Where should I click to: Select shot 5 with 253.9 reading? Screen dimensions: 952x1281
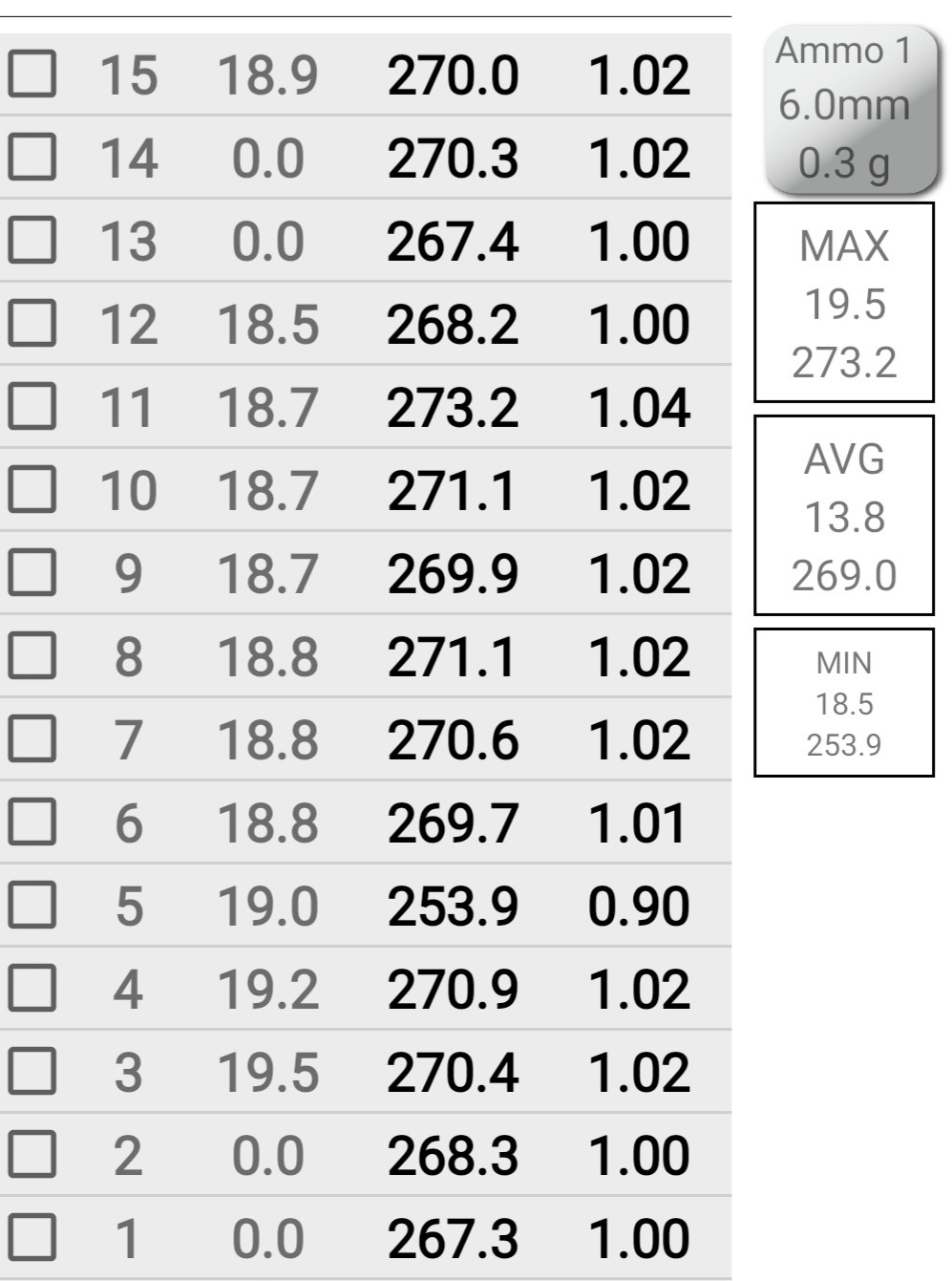tap(32, 907)
